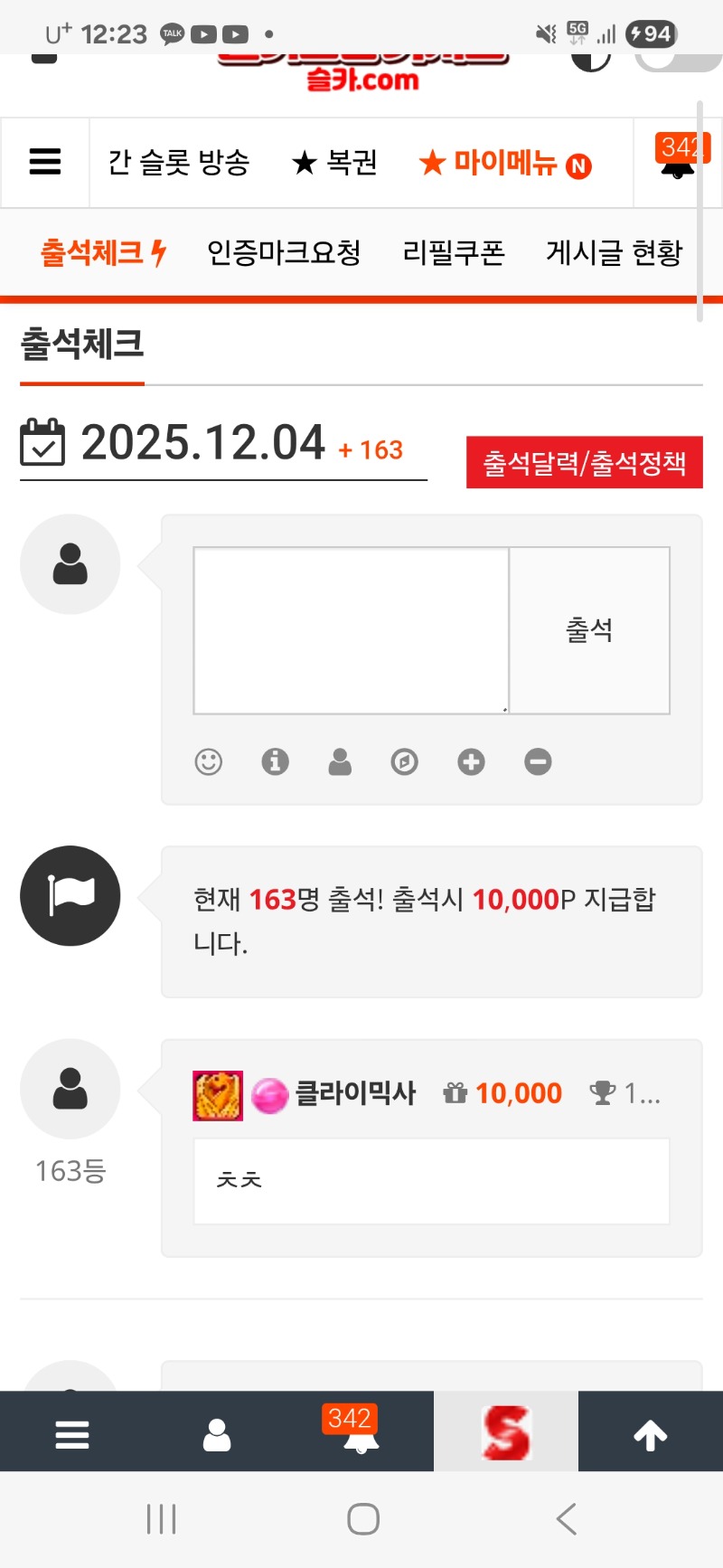The image size is (723, 1568).
Task: Click the info icon in the comment toolbar
Action: click(275, 761)
